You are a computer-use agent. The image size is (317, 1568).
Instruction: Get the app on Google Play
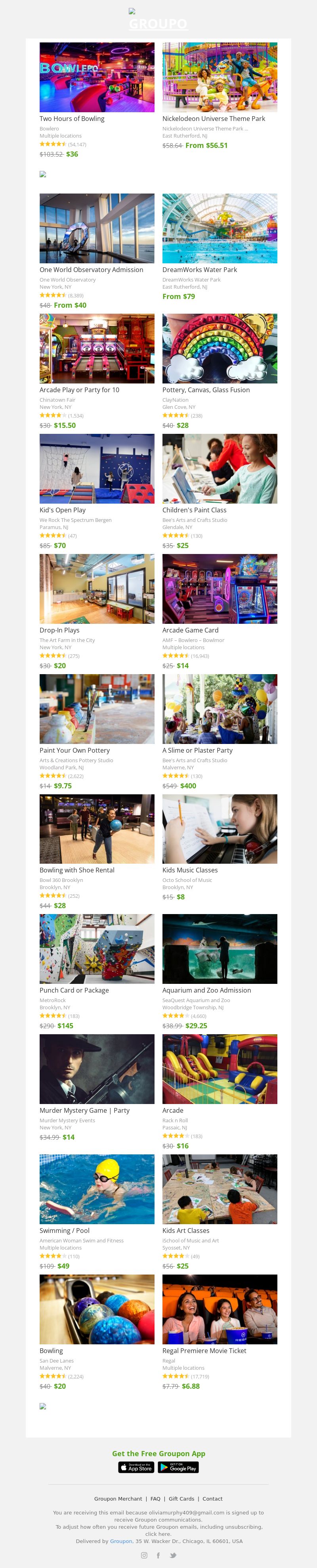[178, 1468]
